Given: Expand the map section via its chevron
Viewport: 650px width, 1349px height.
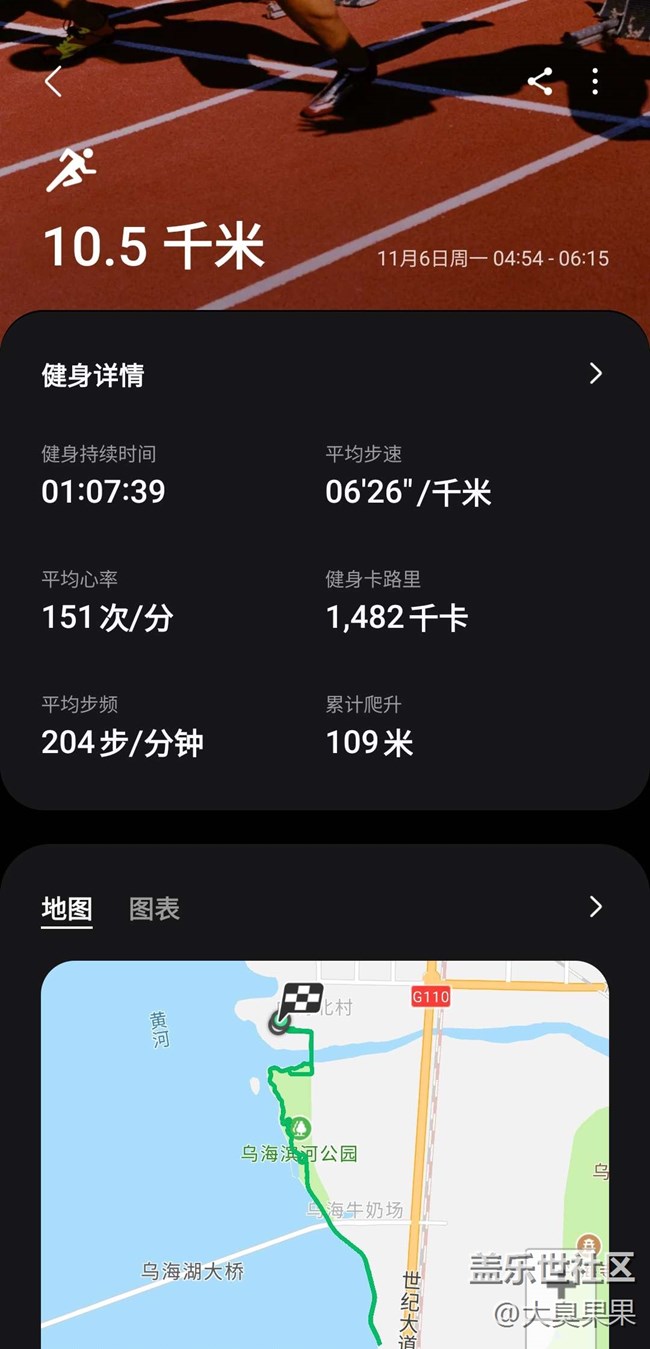Looking at the screenshot, I should click(x=596, y=907).
